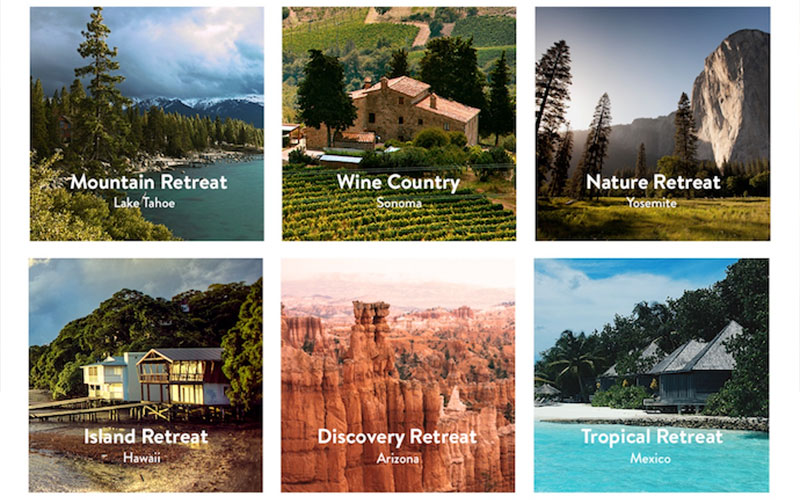Viewport: 800px width, 500px height.
Task: Select the Wine Country Sonoma card
Action: tap(399, 124)
